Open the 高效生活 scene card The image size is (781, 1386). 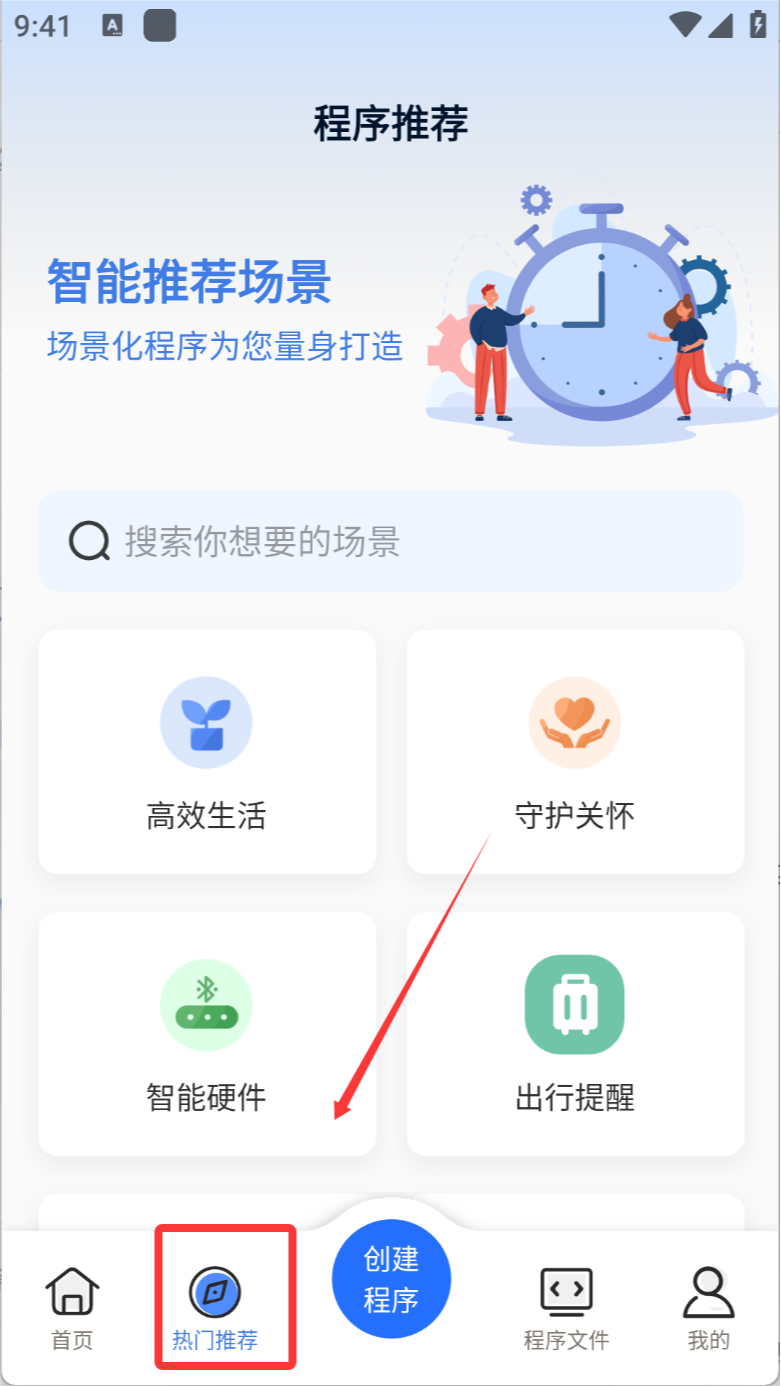(x=207, y=752)
